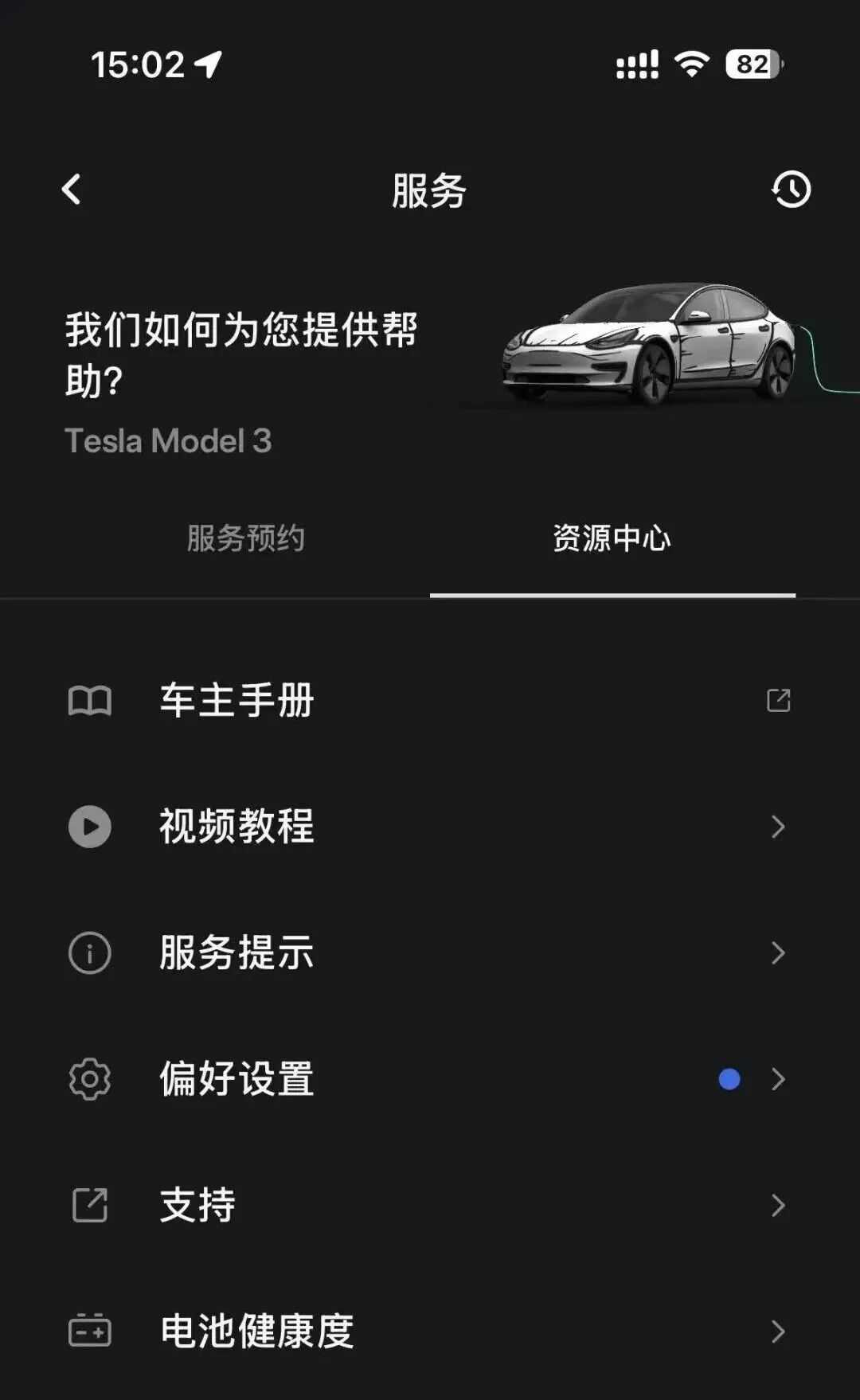This screenshot has width=860, height=1400.
Task: Switch to the 服务预约 tab
Action: tap(246, 538)
